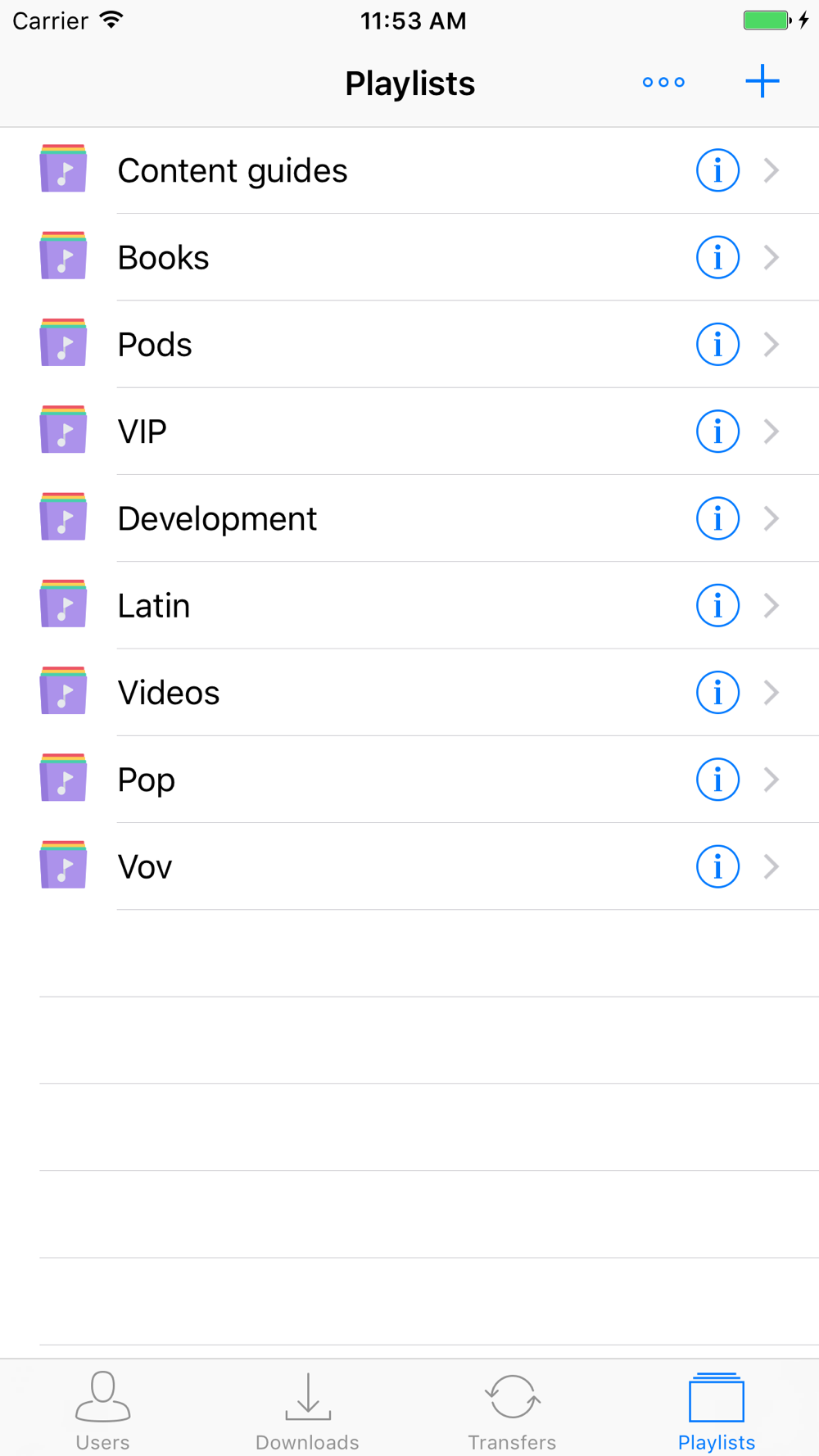Switch to the Transfers tab
The height and width of the screenshot is (1456, 819).
point(512,1410)
